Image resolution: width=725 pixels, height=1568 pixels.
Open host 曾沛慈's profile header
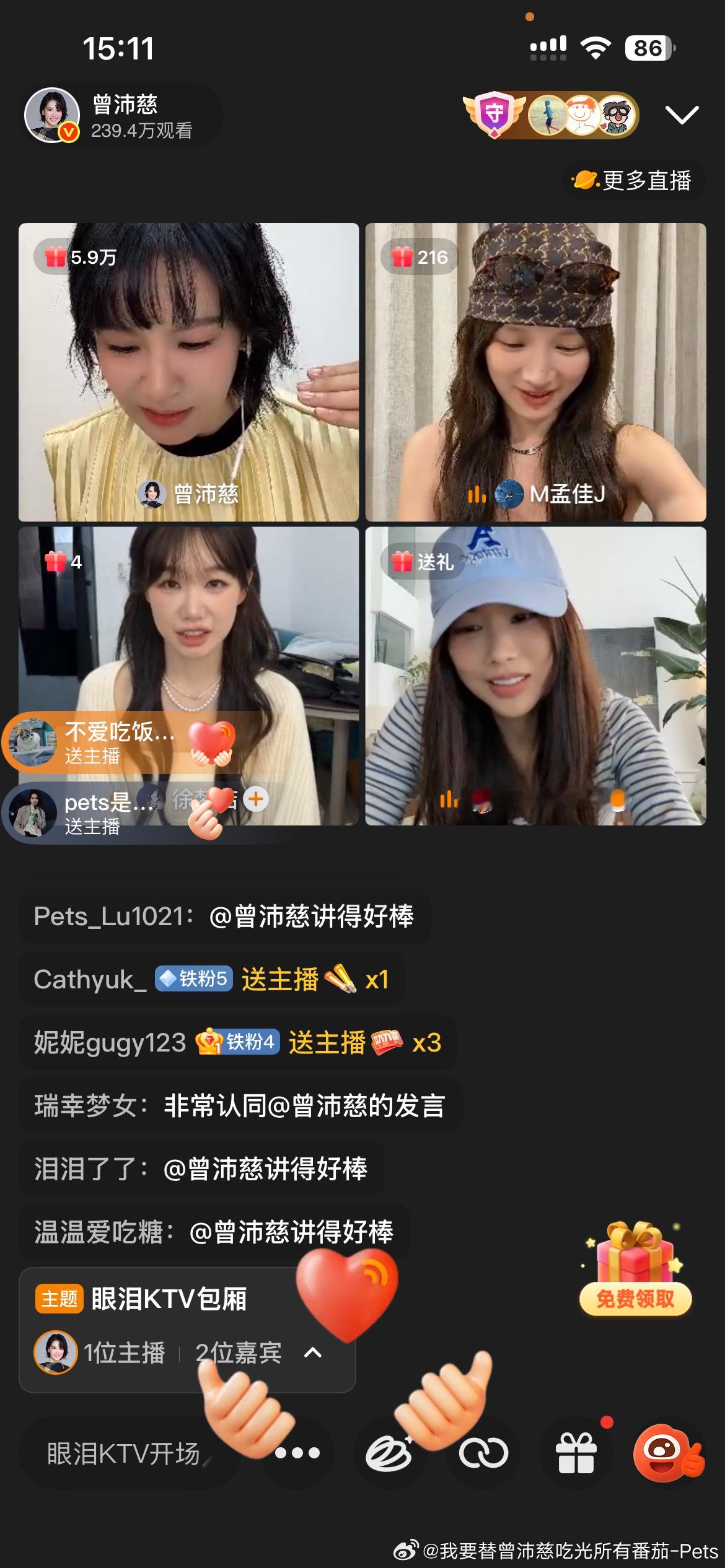click(x=121, y=116)
